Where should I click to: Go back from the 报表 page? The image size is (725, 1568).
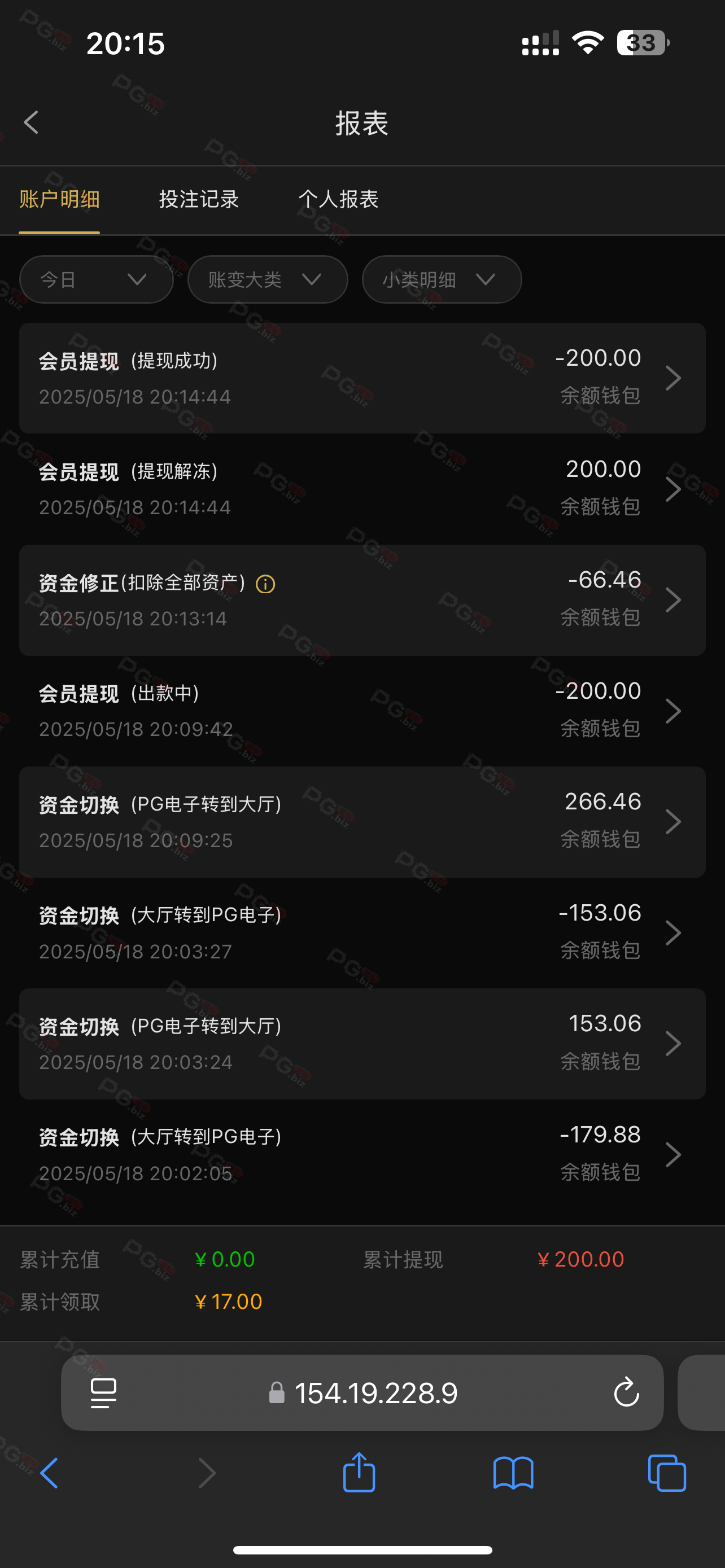[x=31, y=122]
